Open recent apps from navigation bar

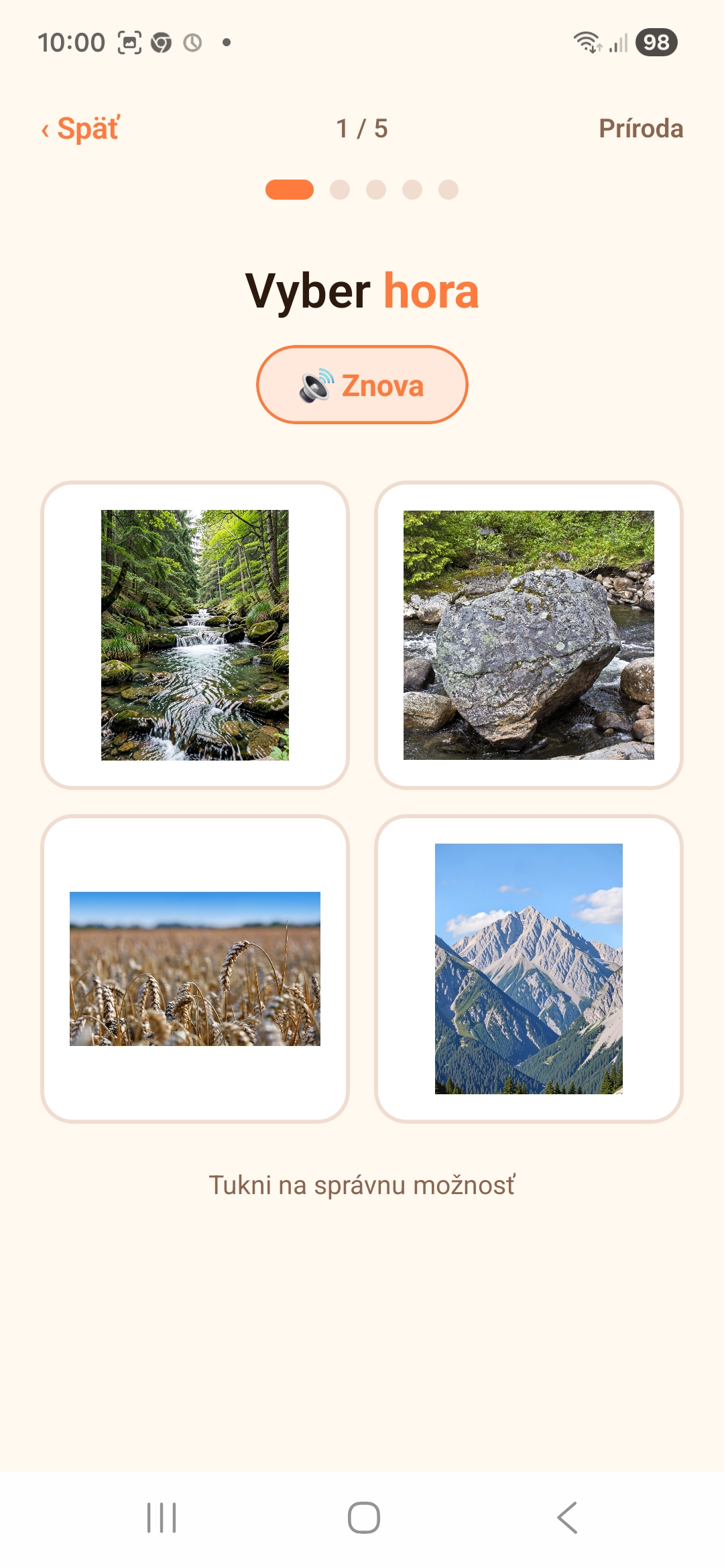(x=162, y=1518)
